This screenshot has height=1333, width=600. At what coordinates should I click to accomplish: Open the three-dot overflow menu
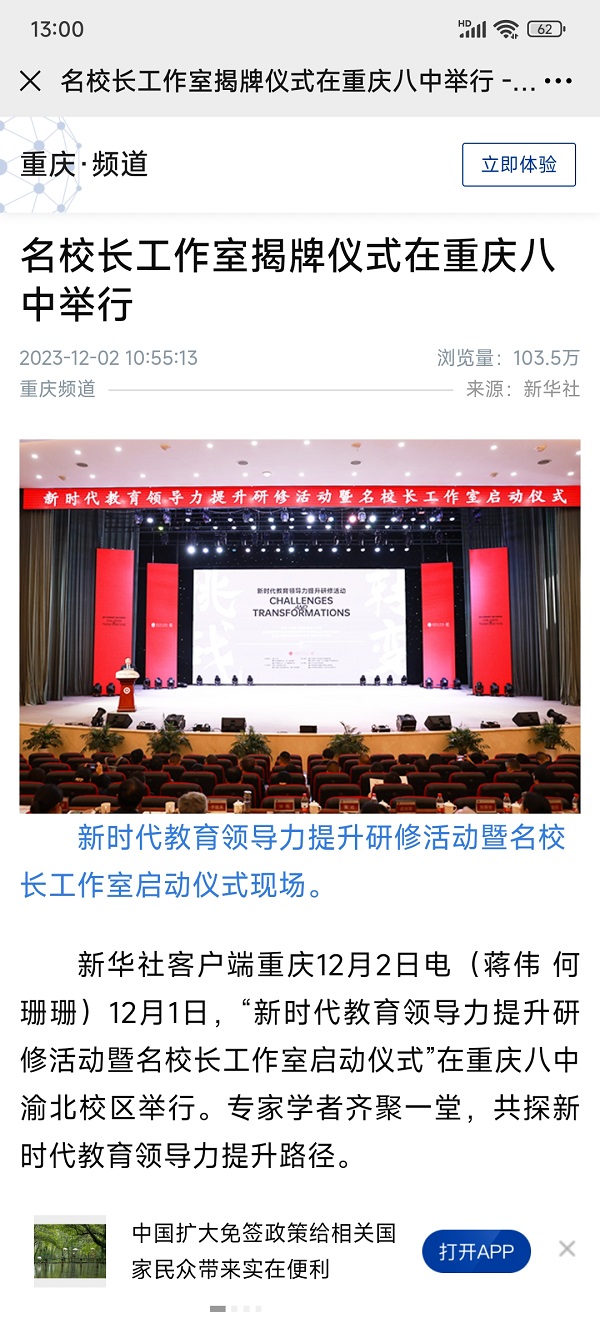tap(558, 81)
